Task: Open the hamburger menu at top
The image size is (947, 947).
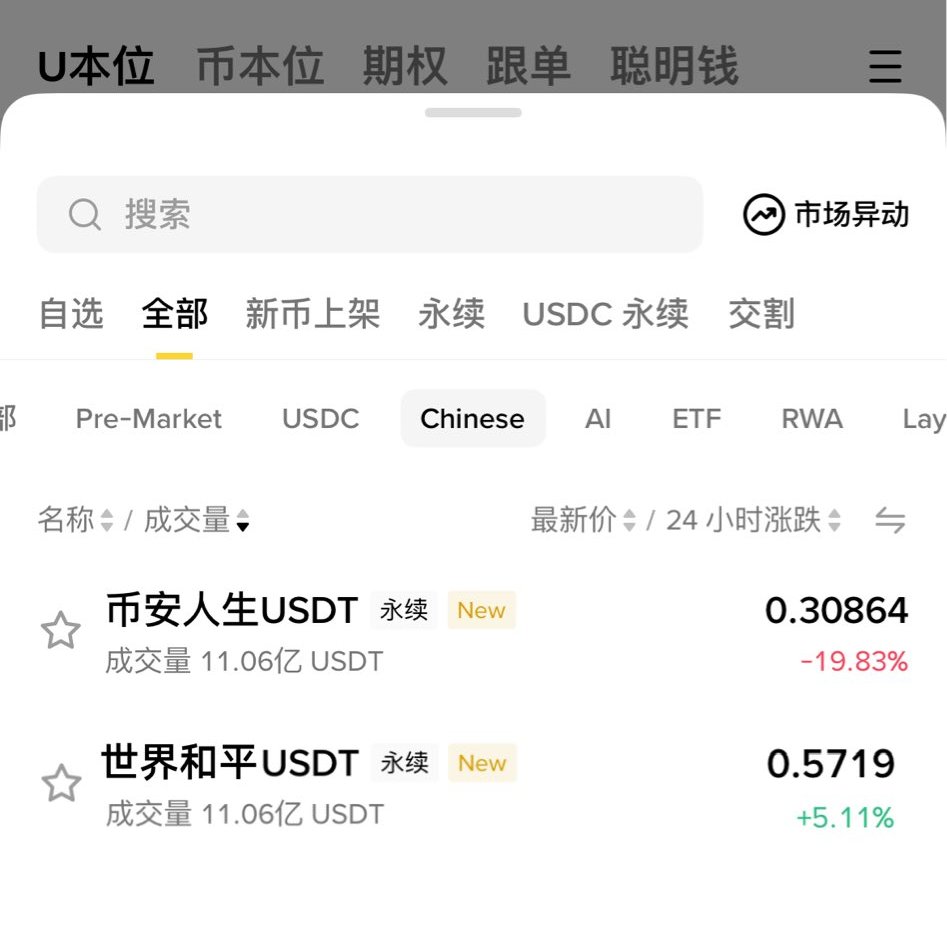Action: tap(885, 66)
